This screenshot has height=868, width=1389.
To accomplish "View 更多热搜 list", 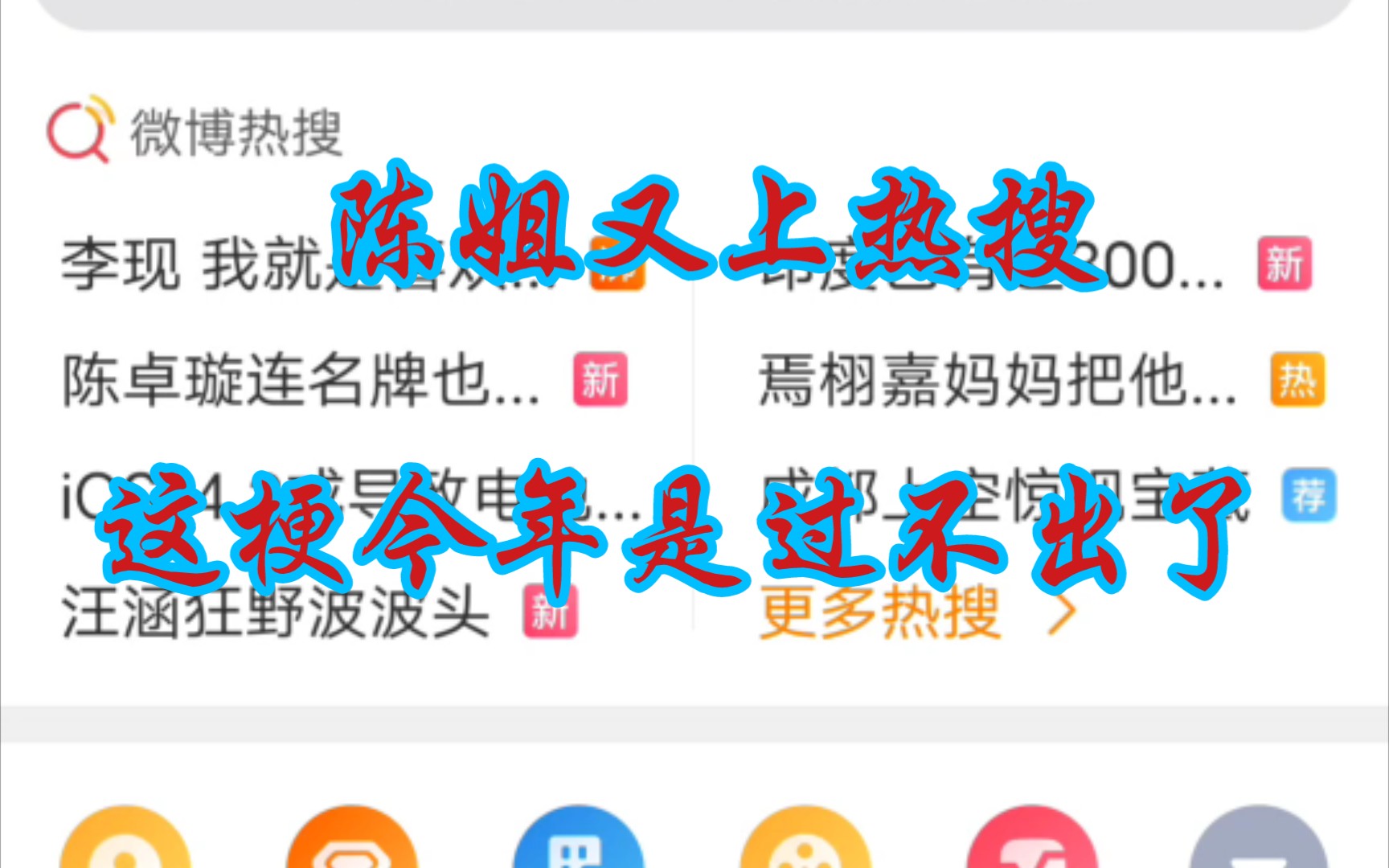I will coord(916,612).
